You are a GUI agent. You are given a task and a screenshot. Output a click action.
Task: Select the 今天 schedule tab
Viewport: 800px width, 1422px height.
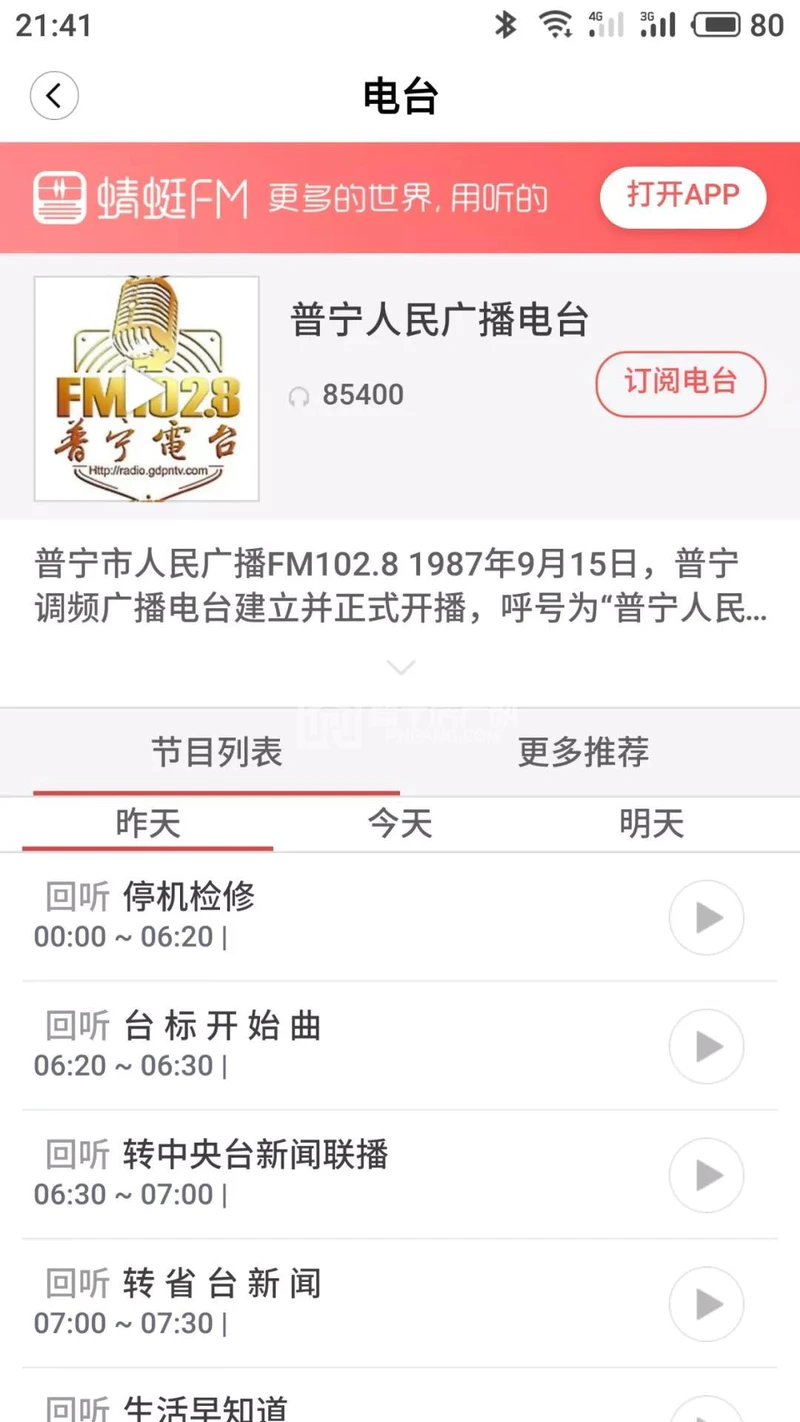(x=400, y=824)
